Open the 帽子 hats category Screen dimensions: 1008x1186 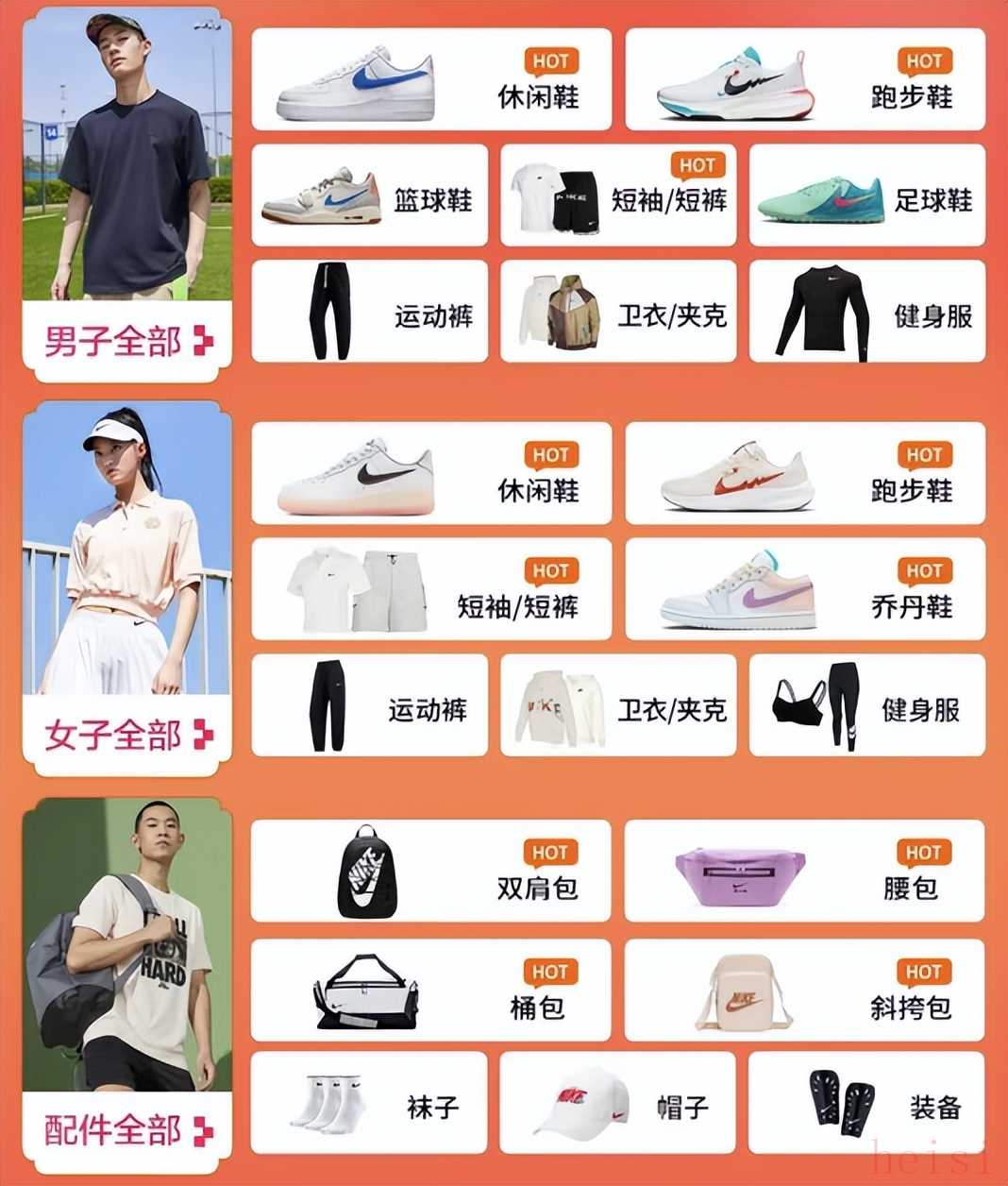617,1103
